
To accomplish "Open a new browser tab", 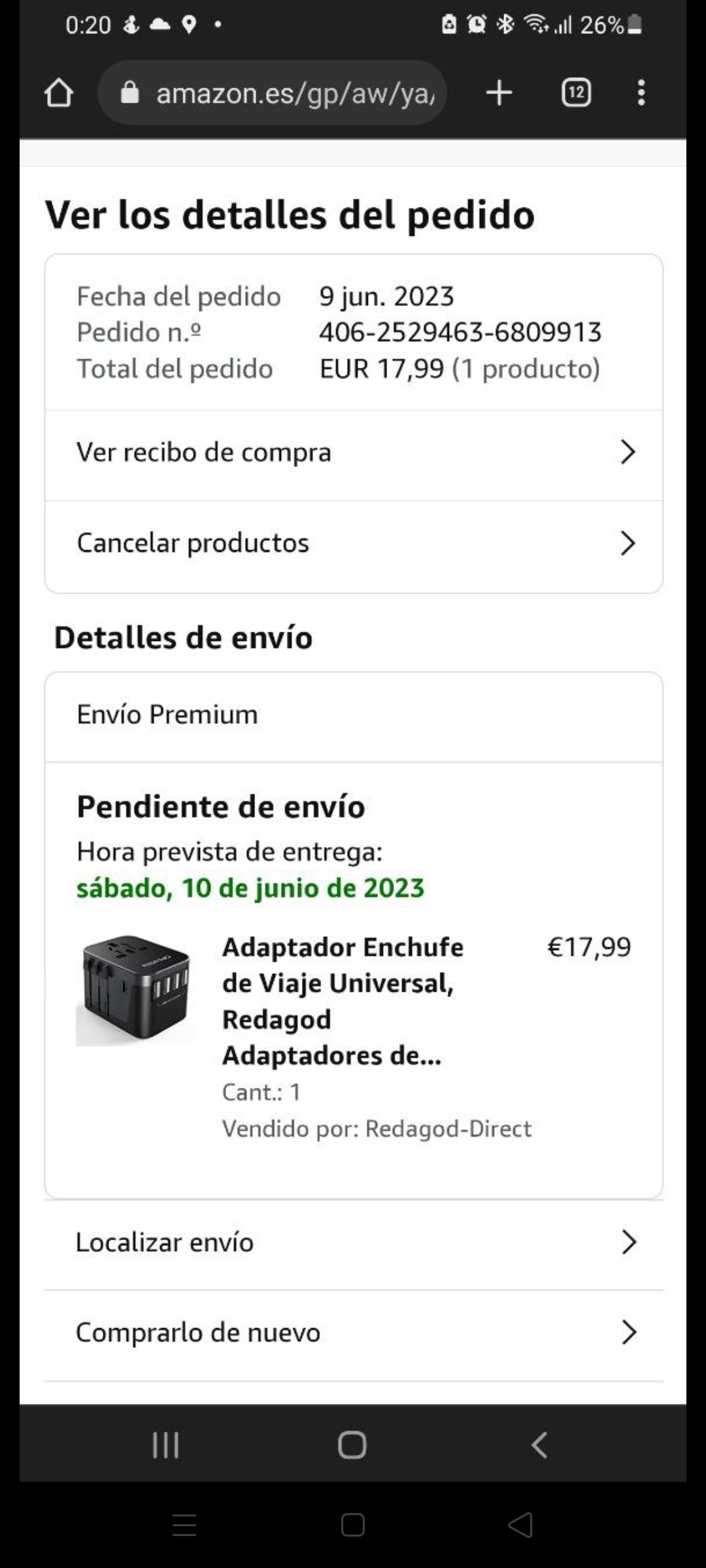I will pyautogui.click(x=499, y=93).
